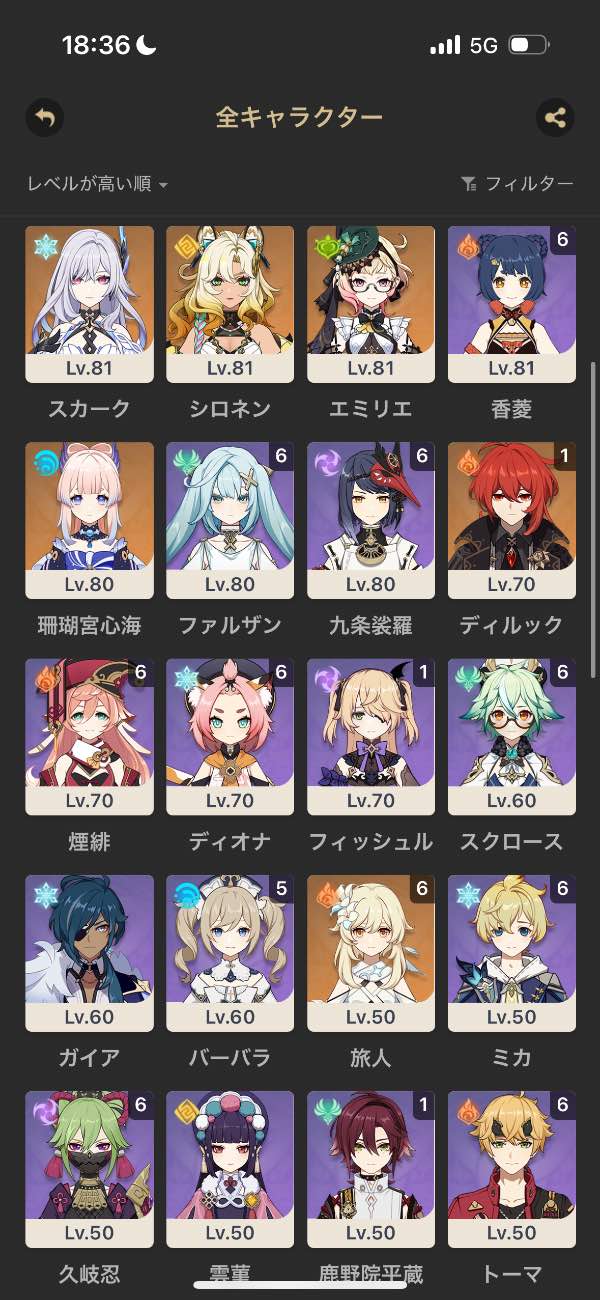
Task: Open スカーク character card
Action: 89,304
